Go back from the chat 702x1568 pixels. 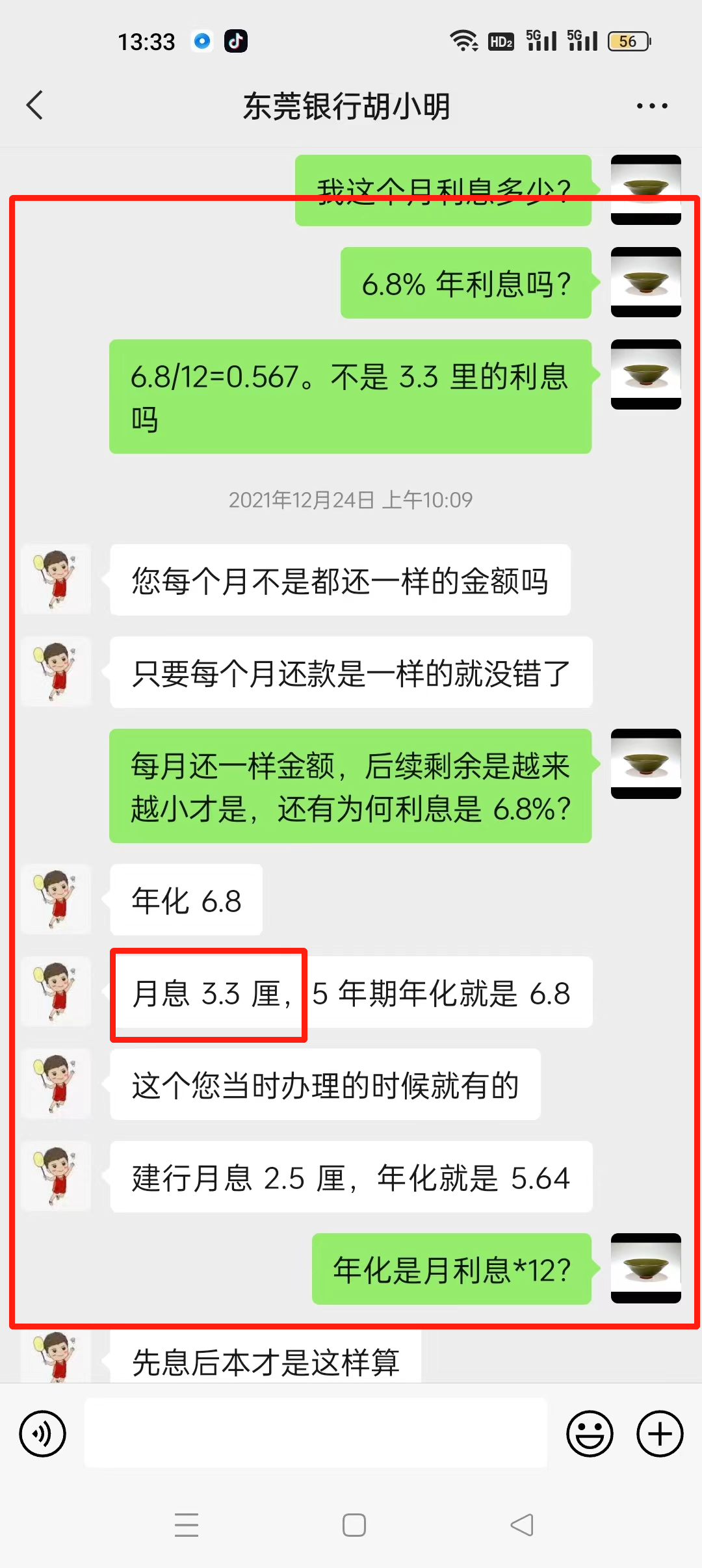click(35, 105)
